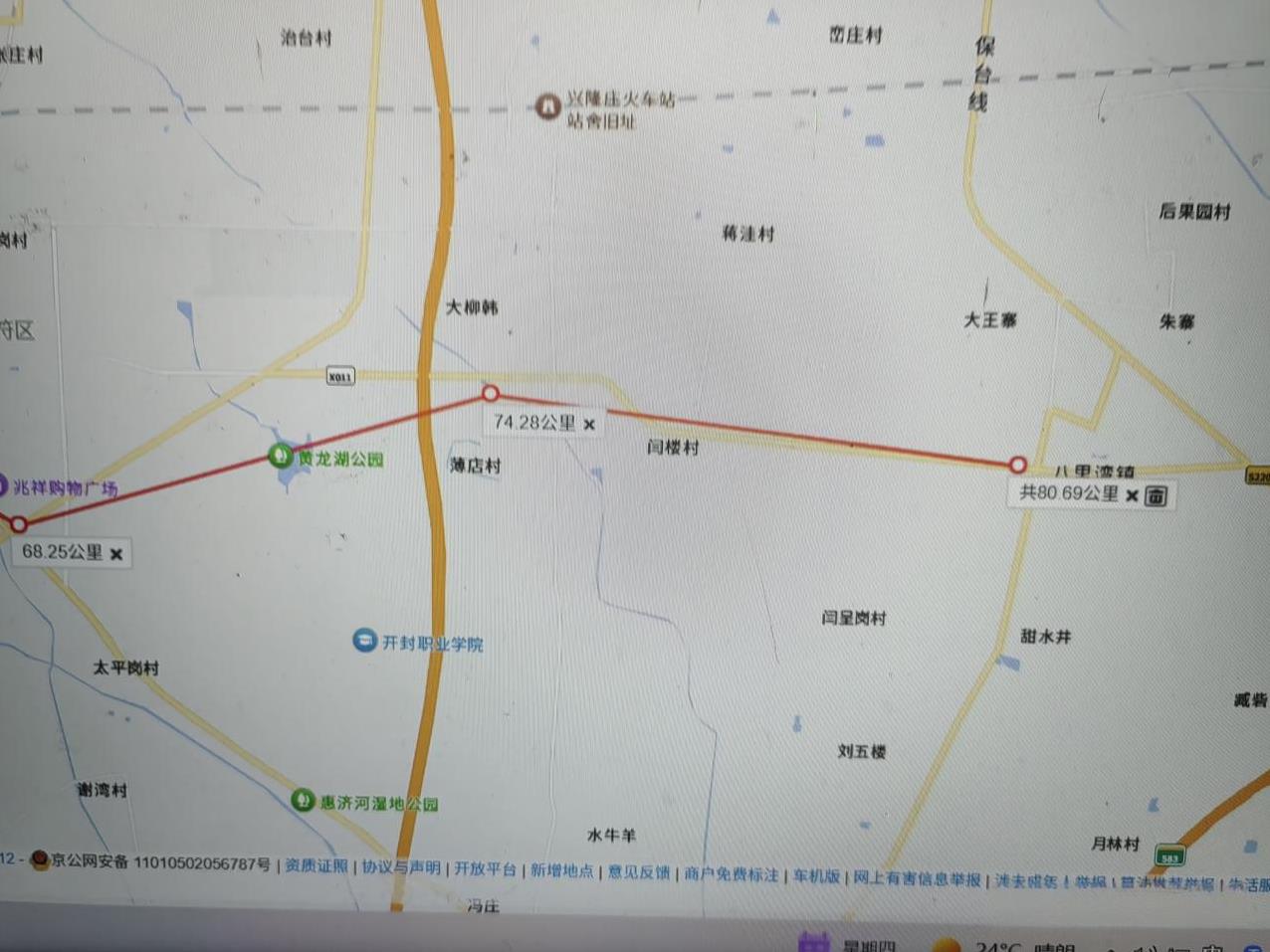
Task: Select the 惠济河湿地公园 marker
Action: 303,800
